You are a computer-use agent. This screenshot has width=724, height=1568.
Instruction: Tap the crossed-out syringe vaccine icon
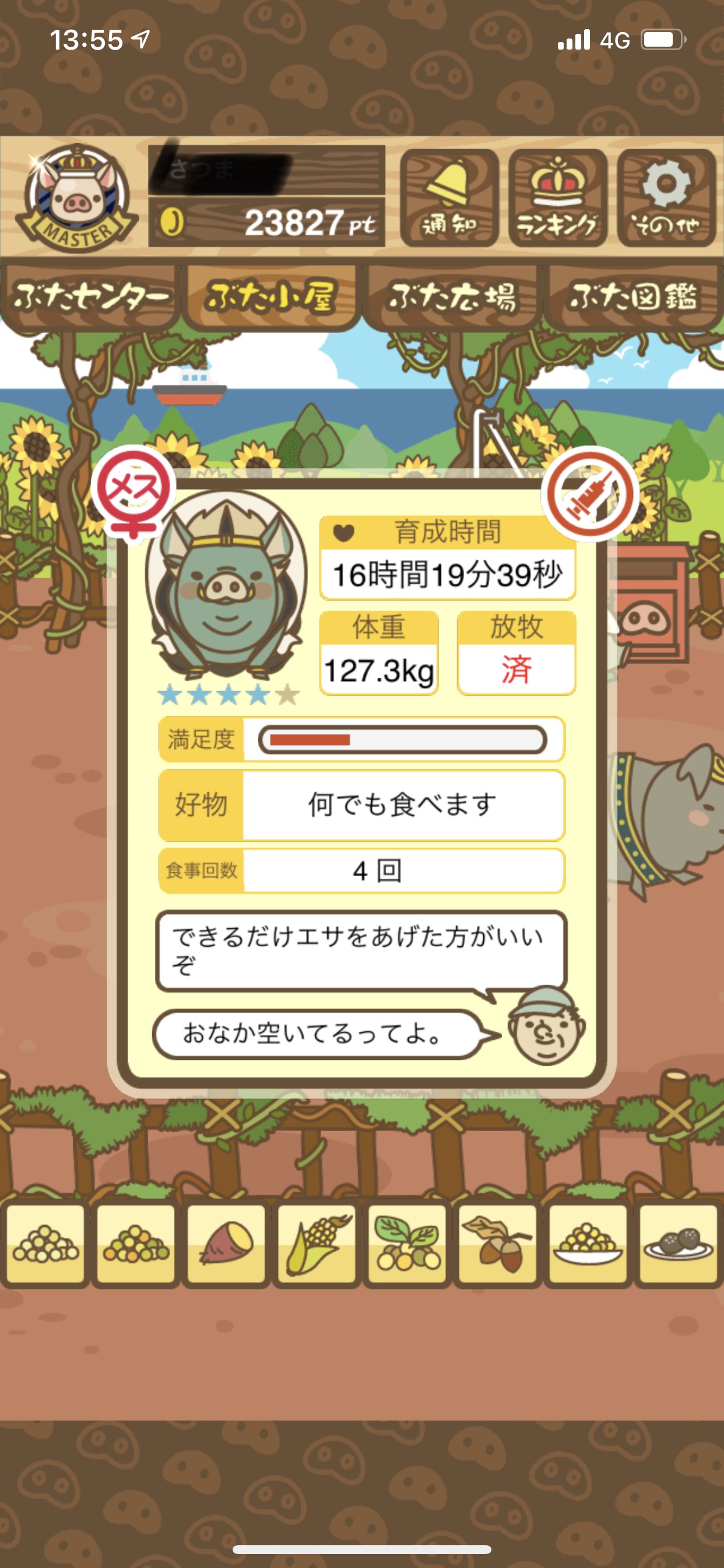pos(589,494)
